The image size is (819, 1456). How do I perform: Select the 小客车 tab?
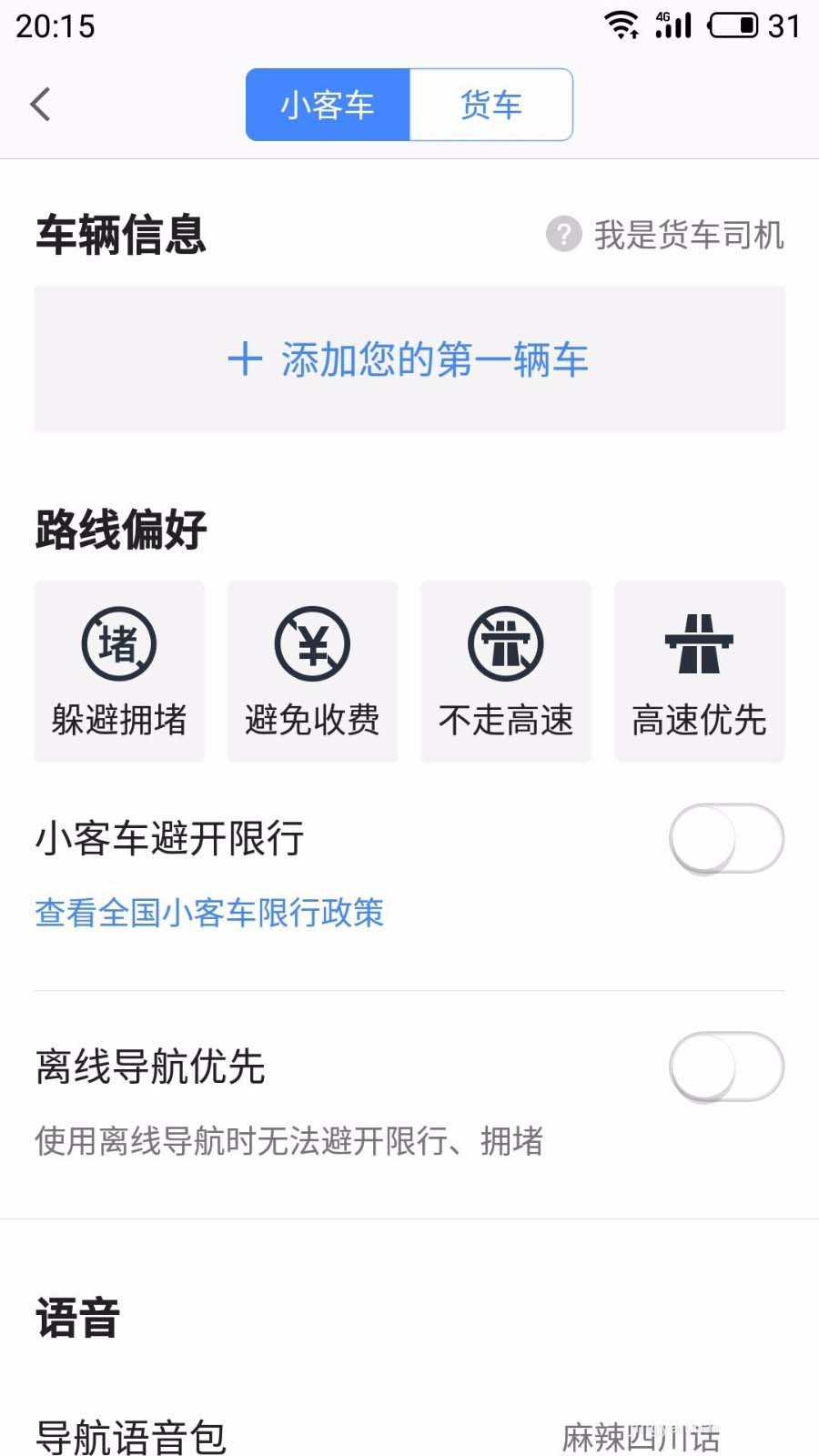[x=328, y=105]
